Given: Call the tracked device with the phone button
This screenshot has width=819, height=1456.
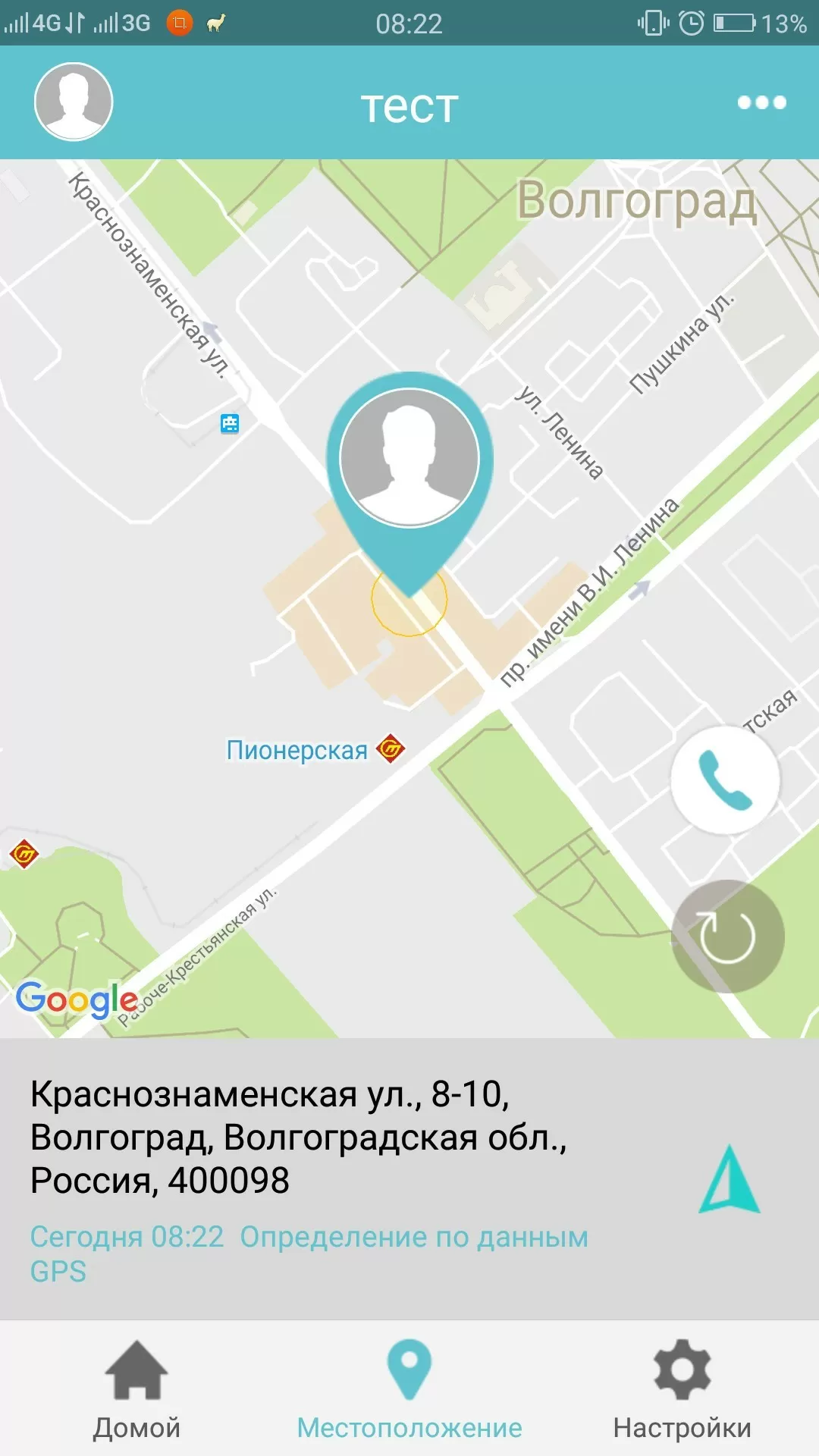Looking at the screenshot, I should (725, 780).
